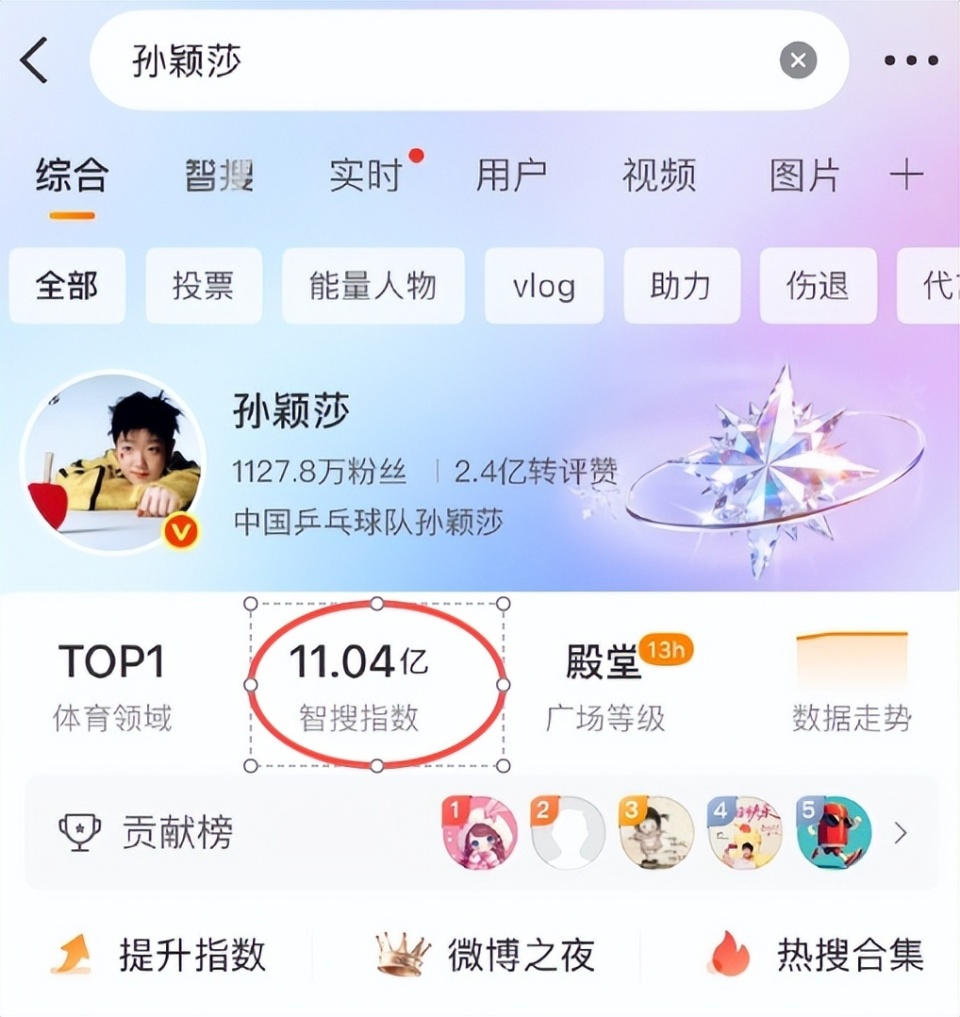Image resolution: width=960 pixels, height=1017 pixels.
Task: Open 孙颖莎's profile avatar
Action: click(113, 464)
